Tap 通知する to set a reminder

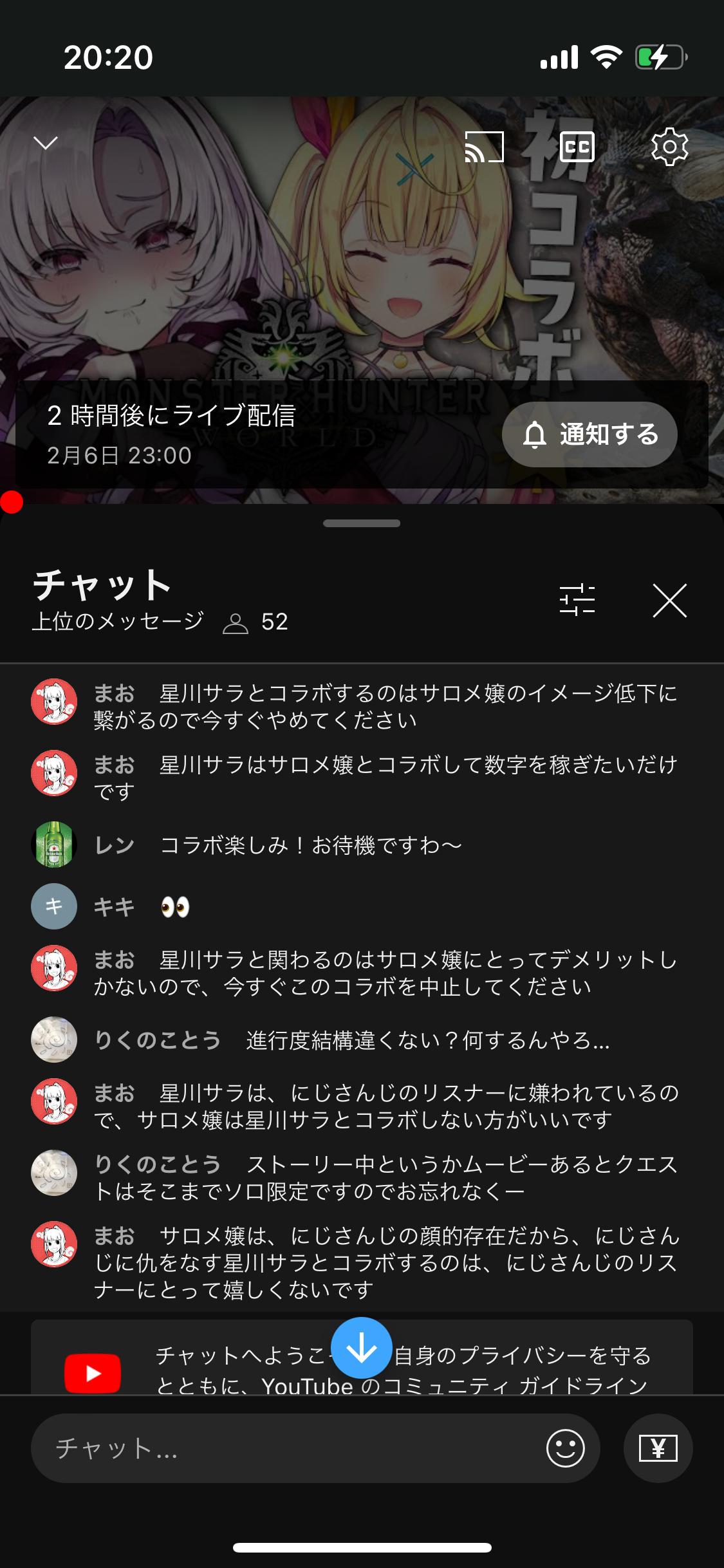tap(589, 434)
